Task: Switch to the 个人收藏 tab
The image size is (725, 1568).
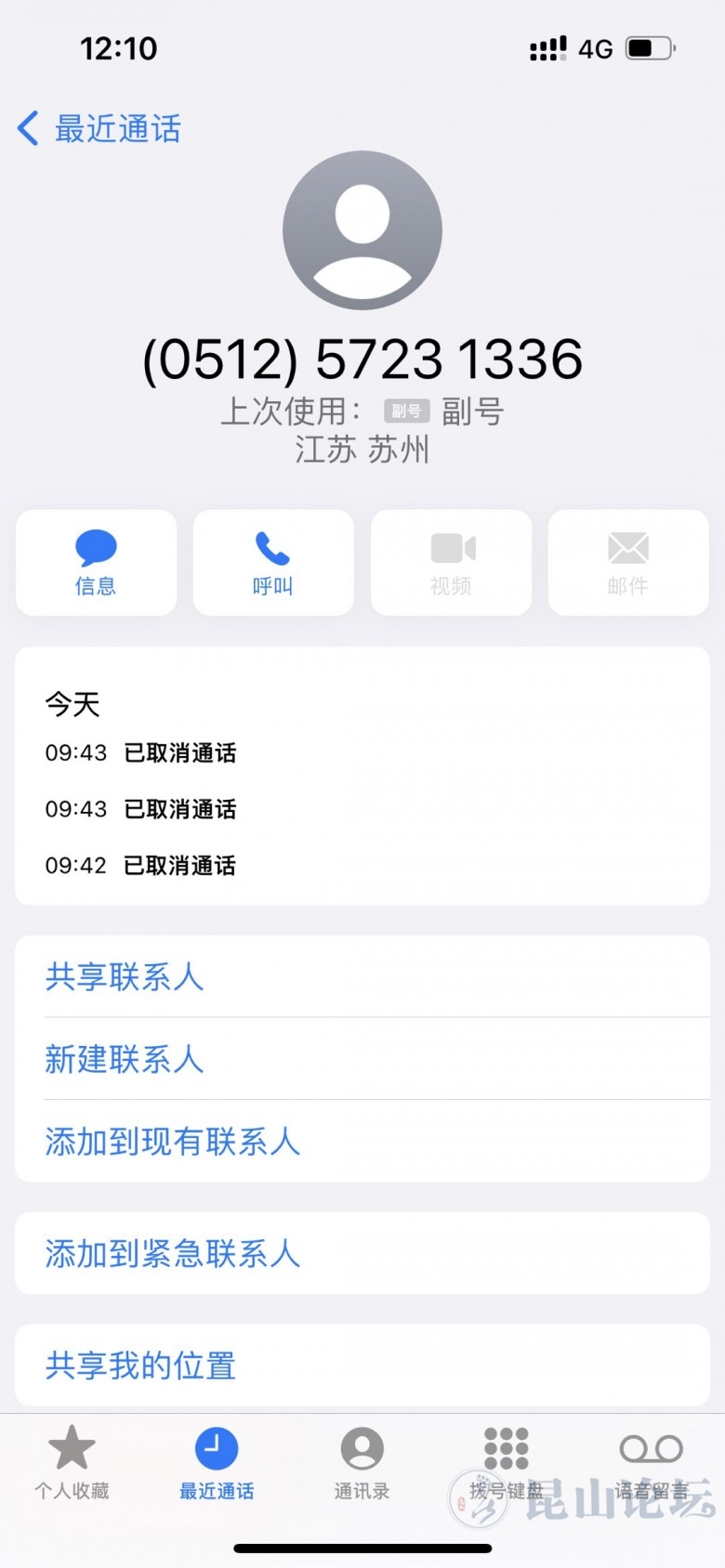Action: (72, 1463)
